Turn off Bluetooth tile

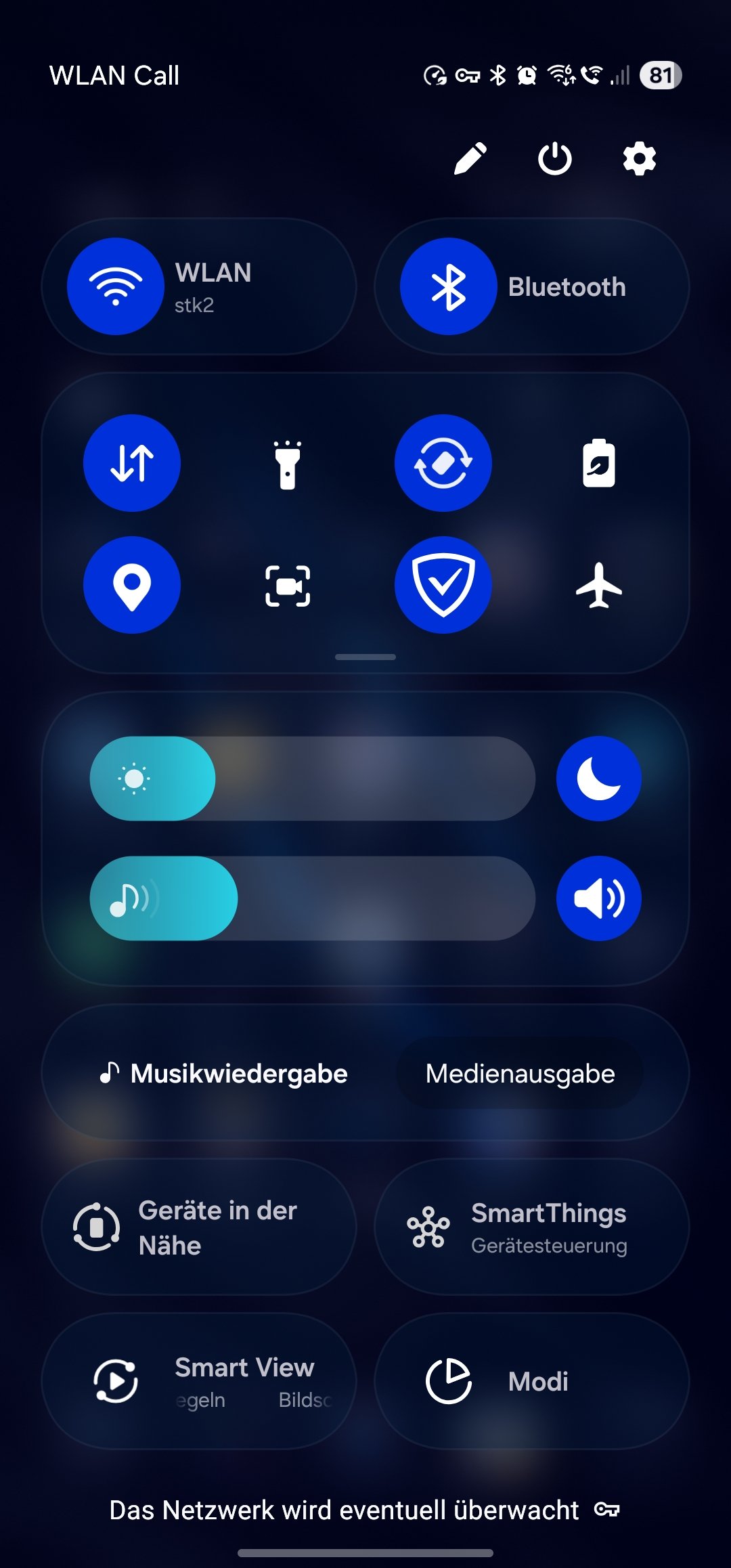(448, 286)
